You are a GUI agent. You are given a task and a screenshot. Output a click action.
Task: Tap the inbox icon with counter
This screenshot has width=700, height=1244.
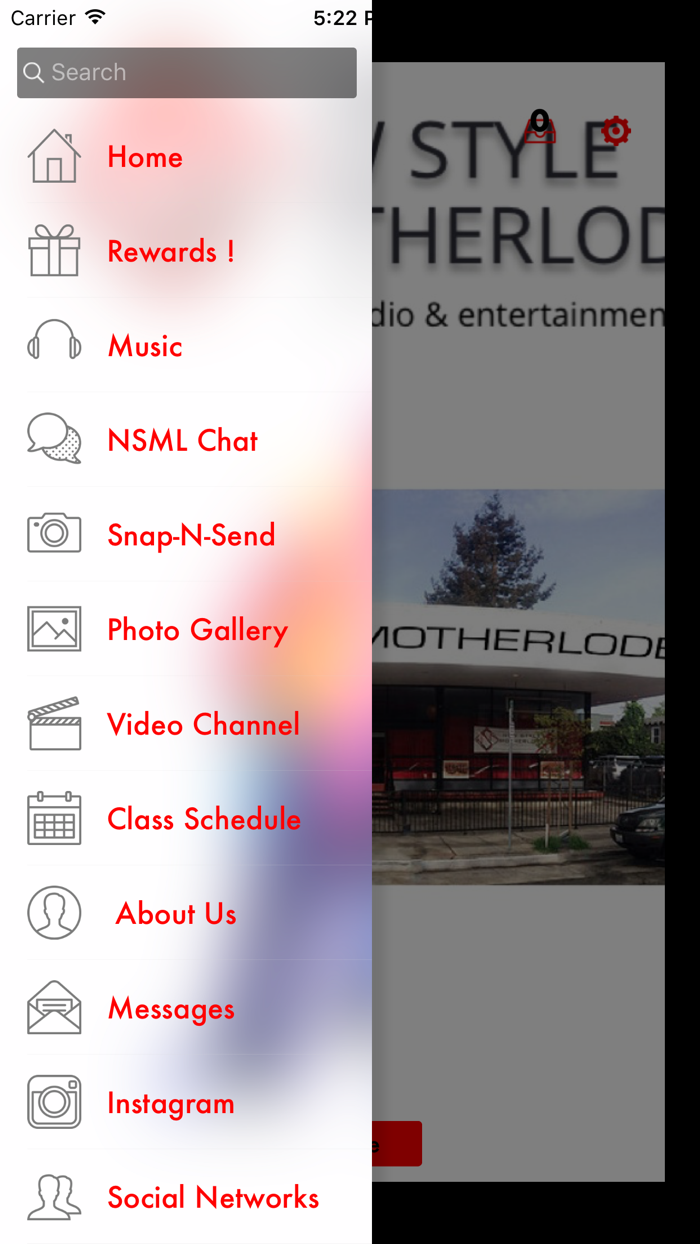[540, 128]
